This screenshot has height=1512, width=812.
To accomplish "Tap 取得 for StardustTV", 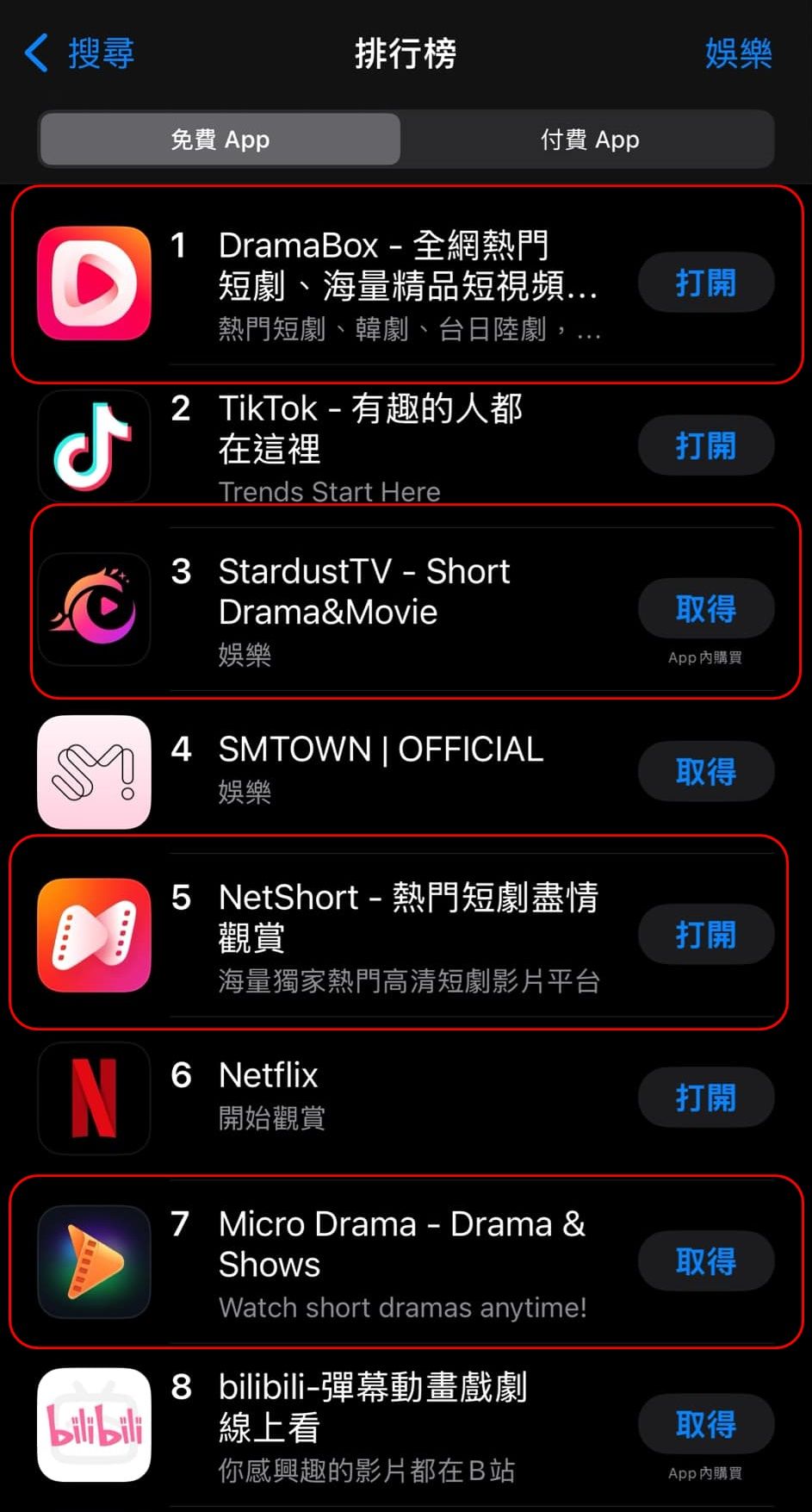I will click(705, 608).
